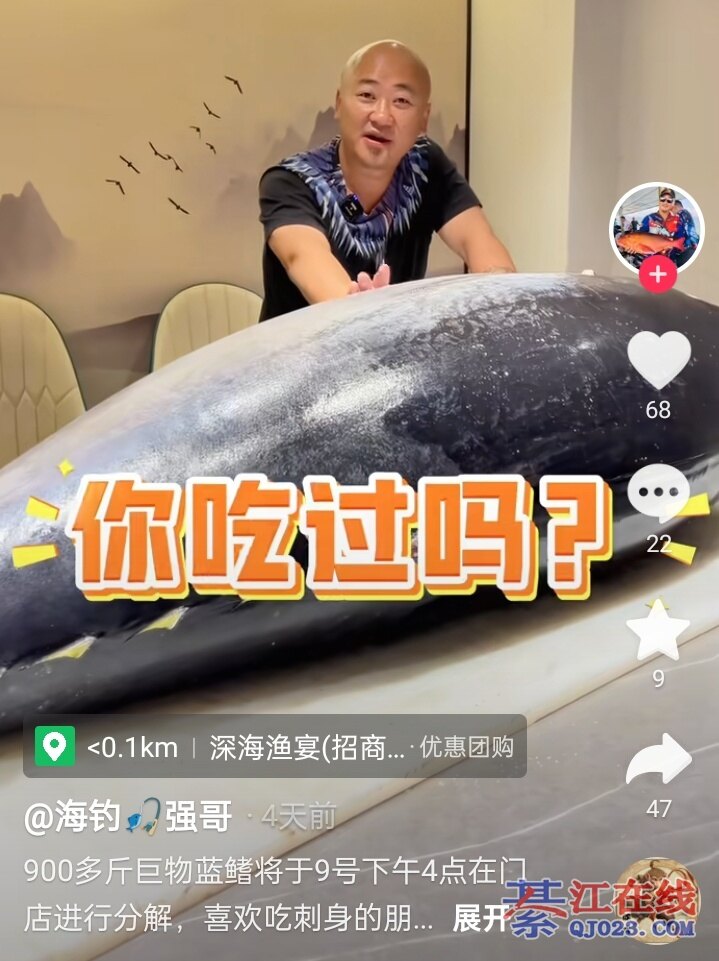Screen dimensions: 719x961
Task: Add this video to favorites
Action: tap(658, 632)
